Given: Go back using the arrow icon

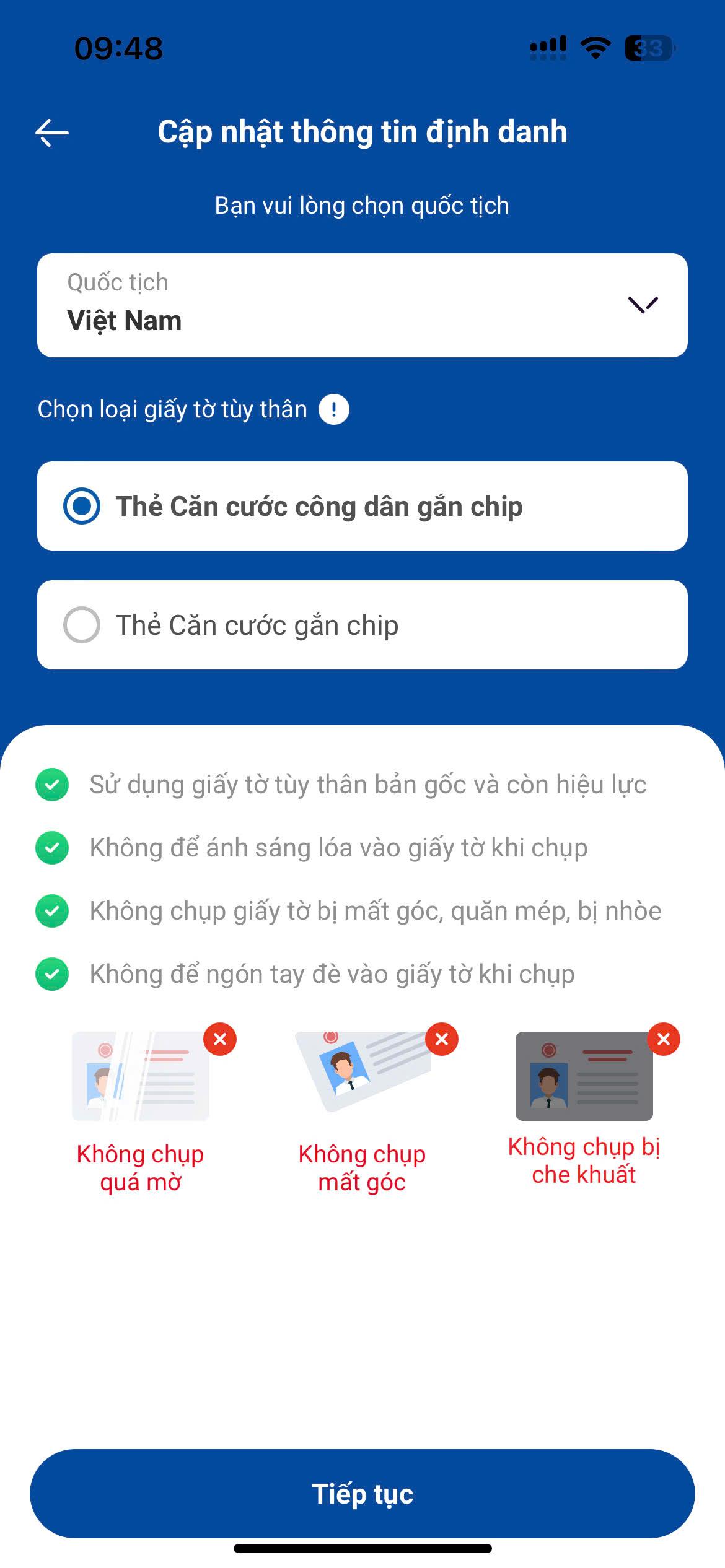Looking at the screenshot, I should click(52, 133).
